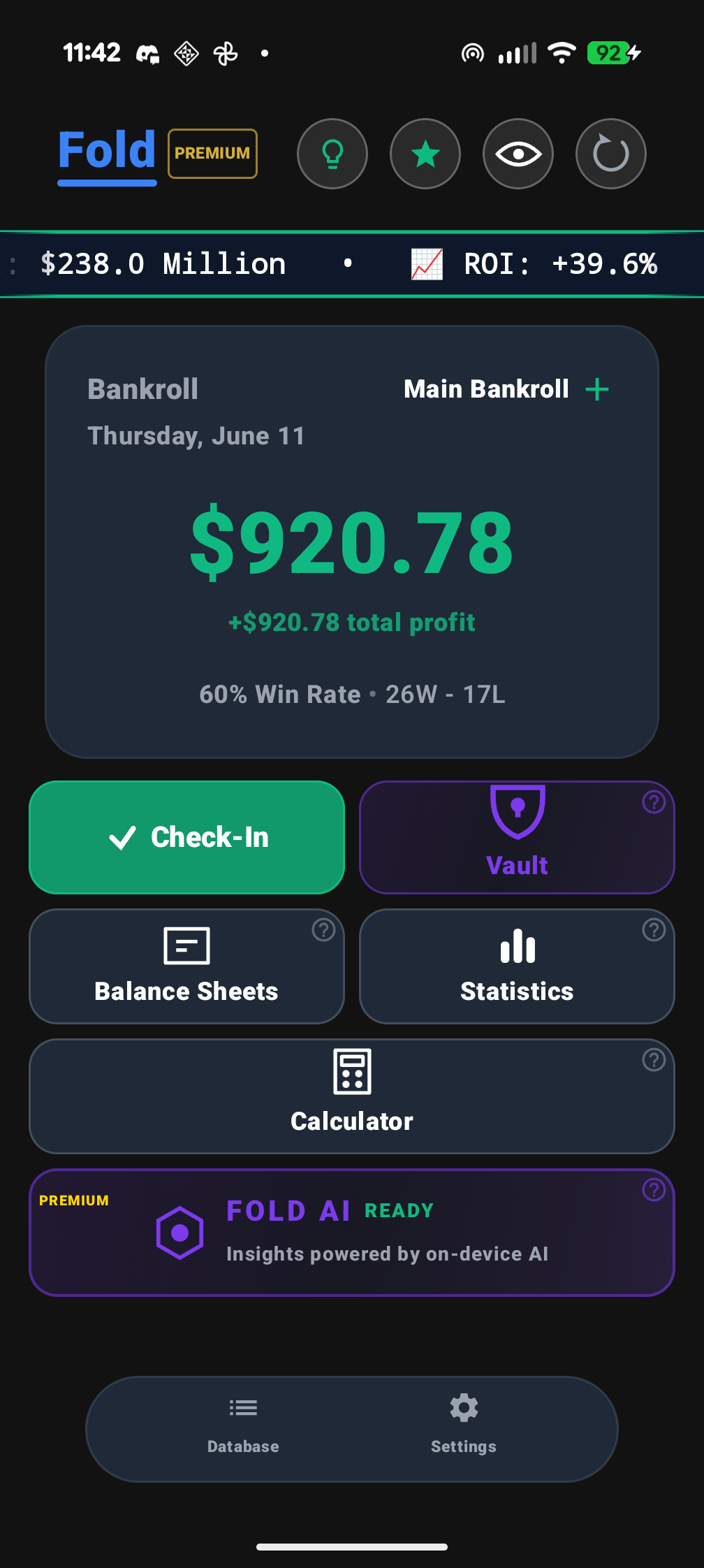Open the lightbulb tips icon
This screenshot has width=704, height=1568.
[x=332, y=154]
